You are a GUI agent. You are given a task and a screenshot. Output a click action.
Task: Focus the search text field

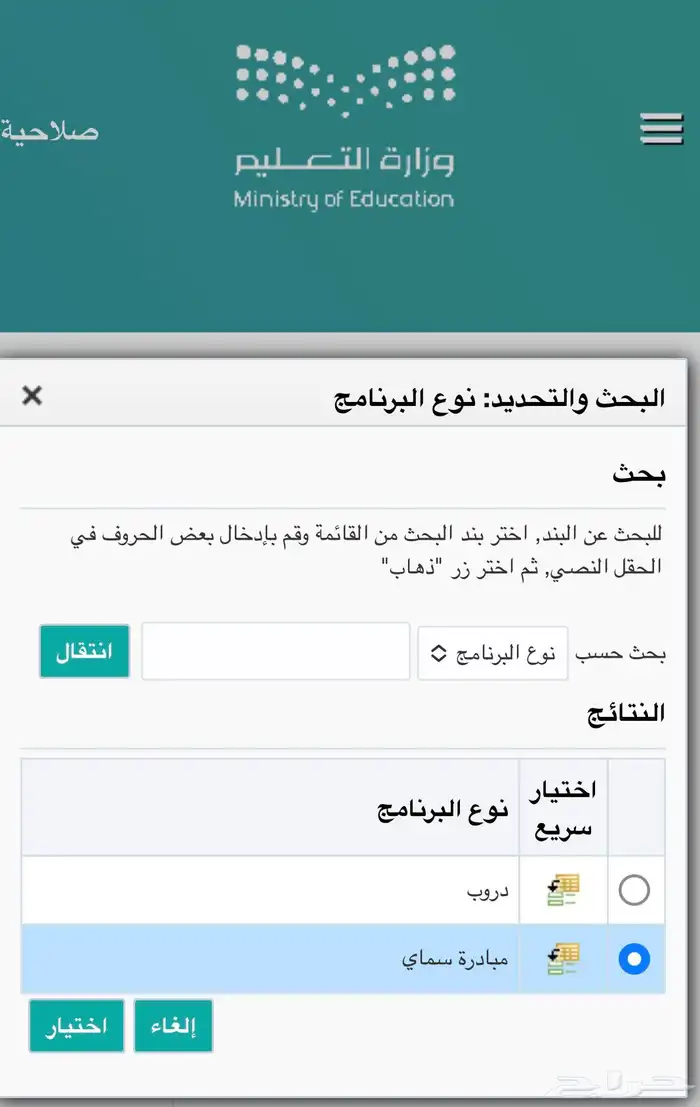click(275, 651)
